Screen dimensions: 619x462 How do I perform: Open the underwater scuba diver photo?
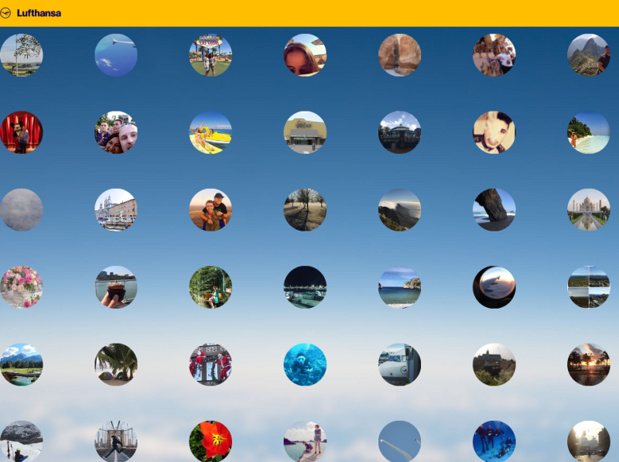(x=305, y=365)
